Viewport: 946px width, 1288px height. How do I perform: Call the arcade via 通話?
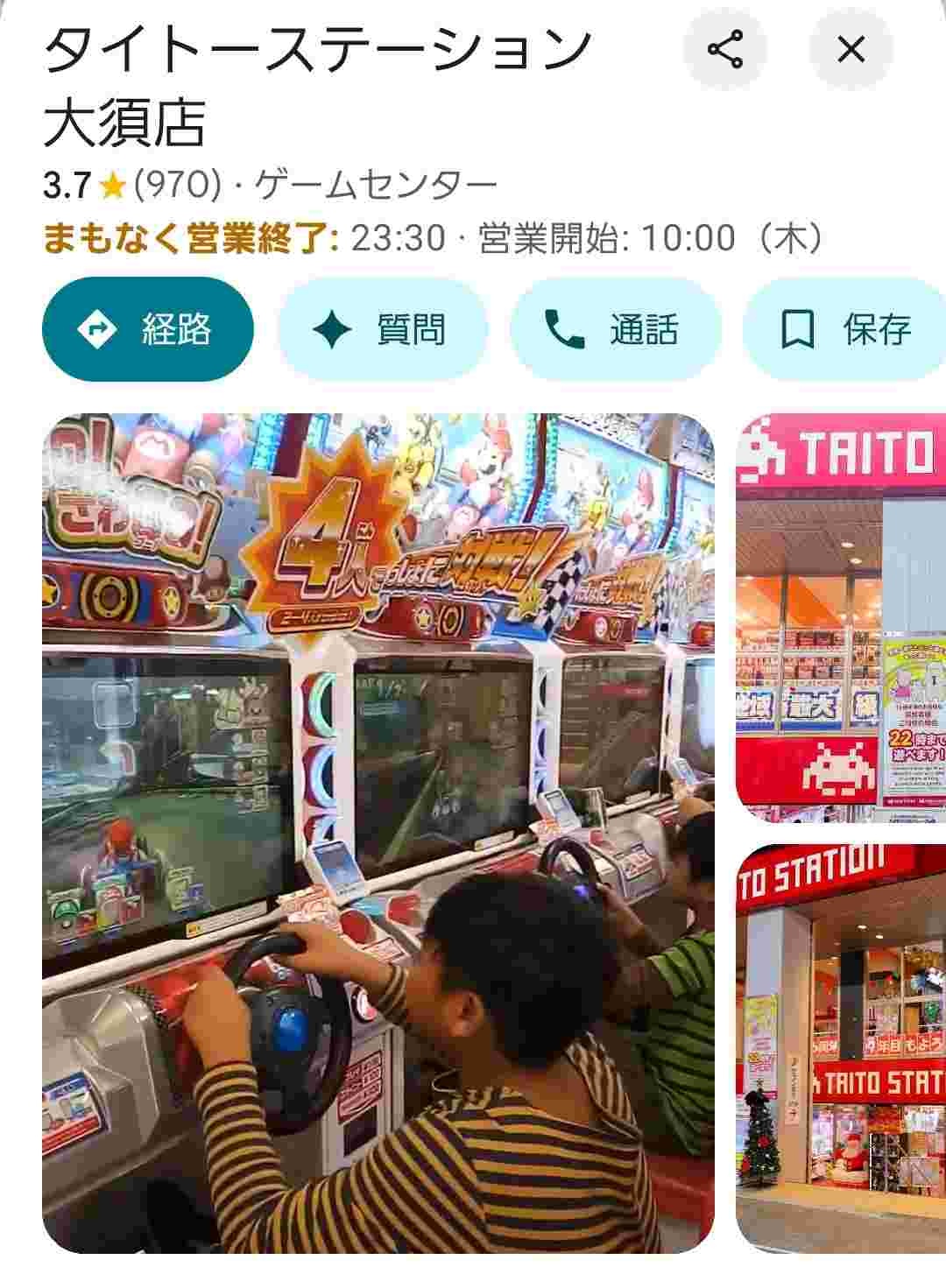[x=615, y=329]
